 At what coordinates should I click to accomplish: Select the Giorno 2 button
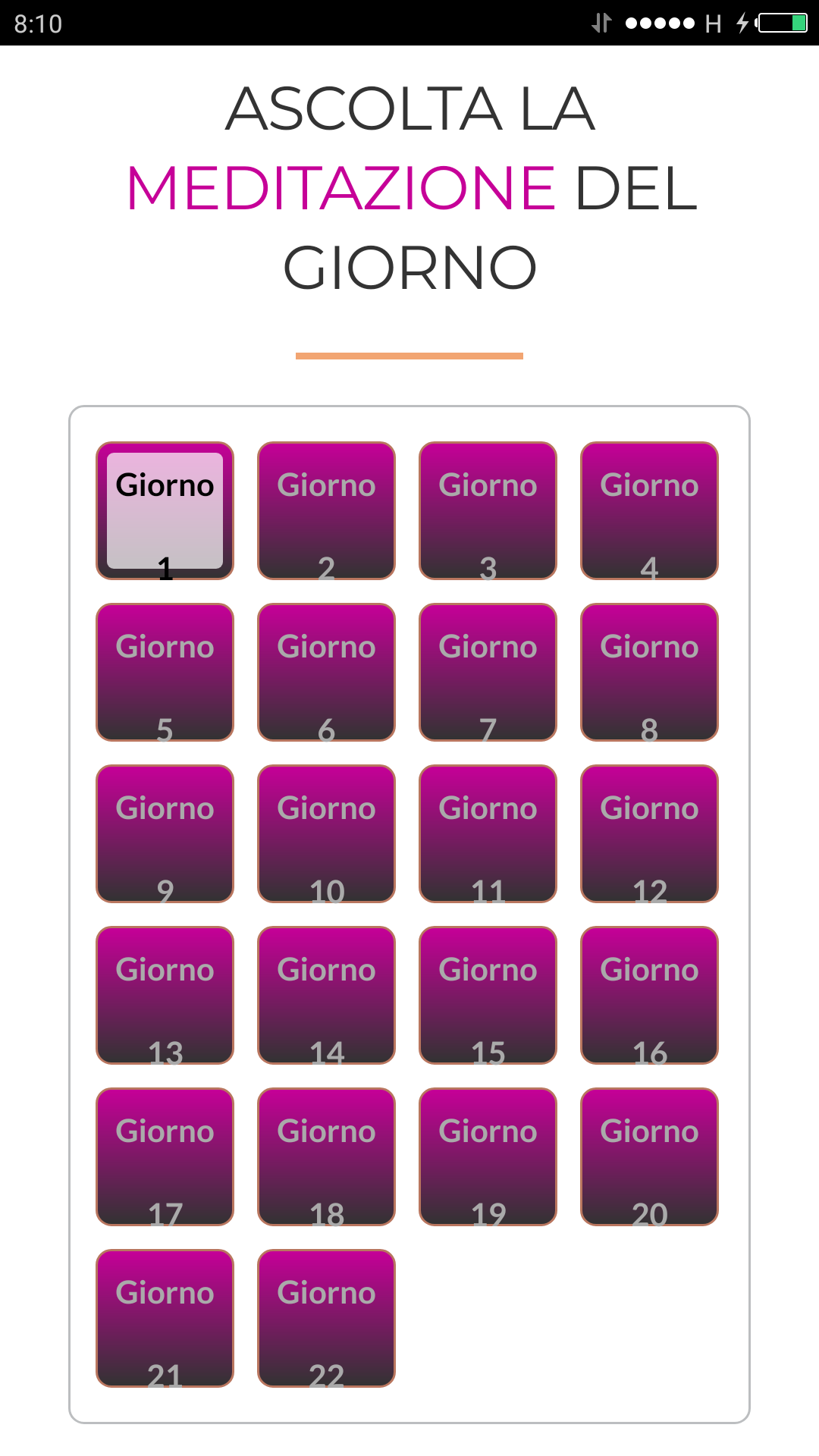coord(326,510)
